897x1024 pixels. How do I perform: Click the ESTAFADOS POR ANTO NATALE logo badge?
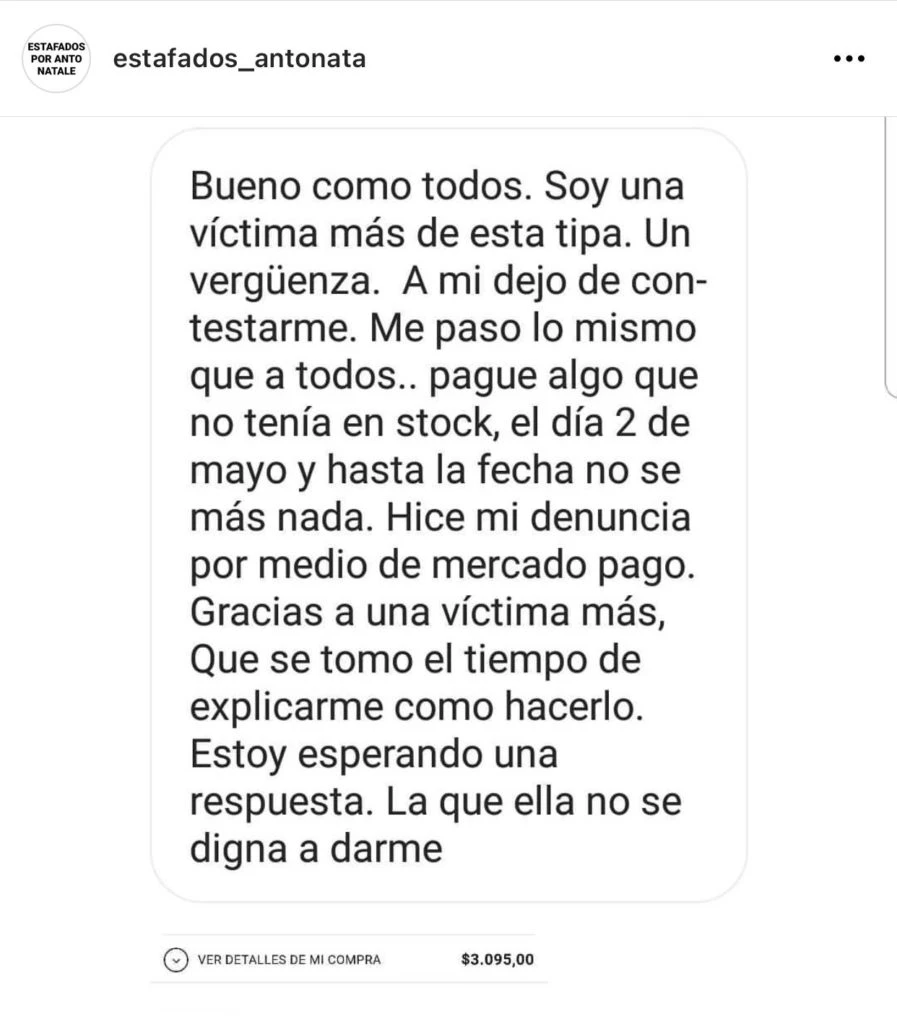coord(56,58)
